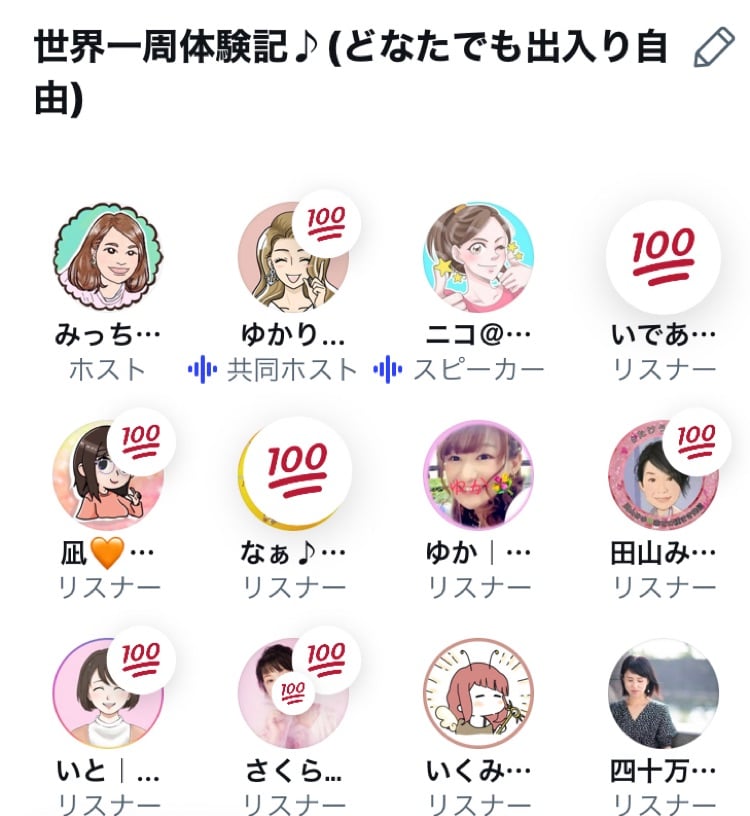Image resolution: width=750 pixels, height=816 pixels.
Task: Open listener 田山み's profile
Action: pos(663,475)
